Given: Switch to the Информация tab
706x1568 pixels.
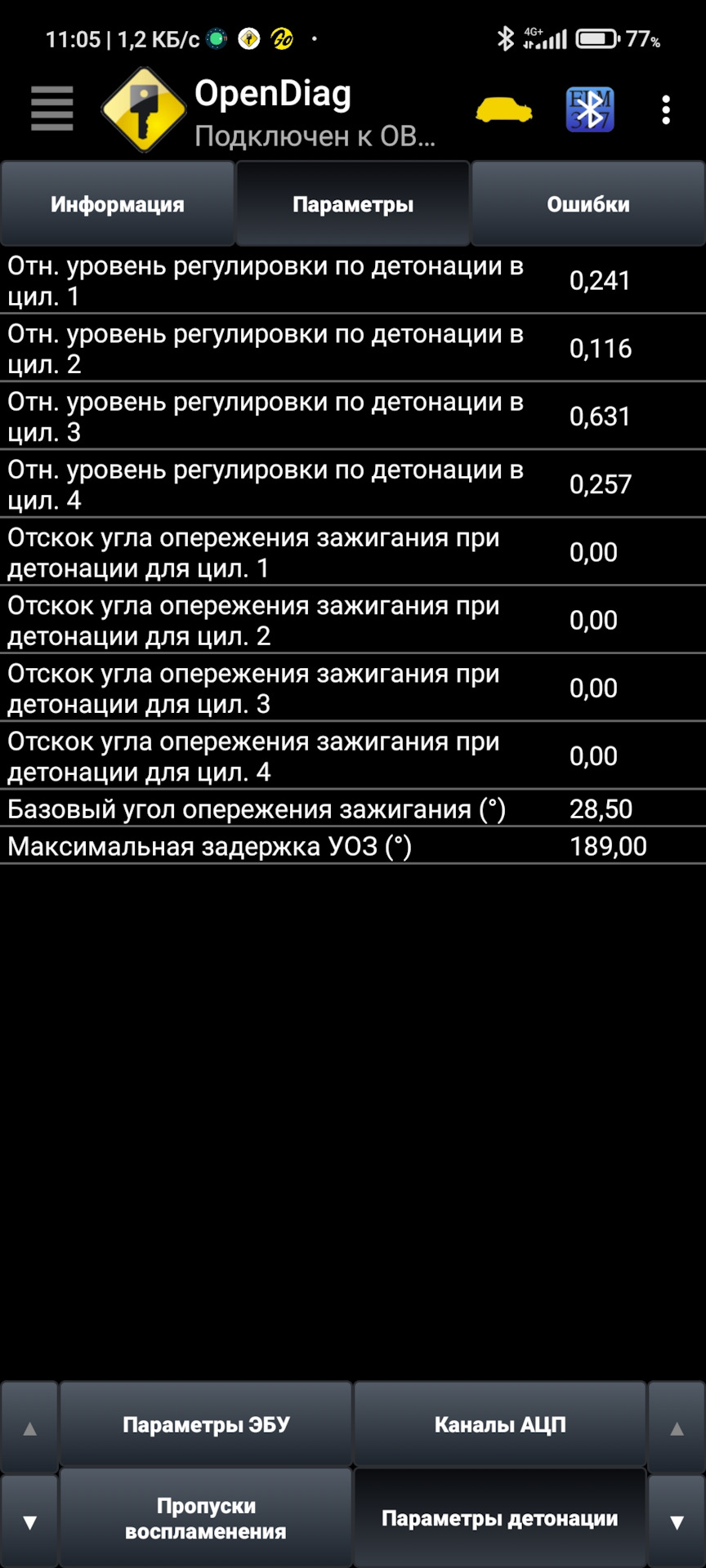Looking at the screenshot, I should tap(118, 204).
